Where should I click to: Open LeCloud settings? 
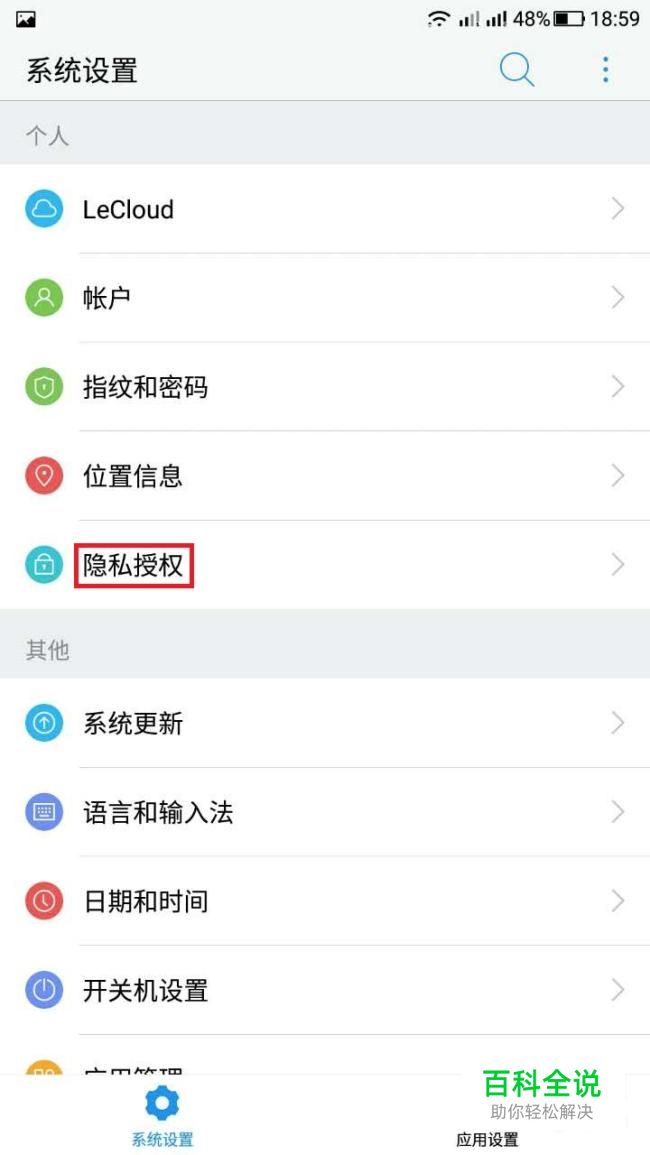click(325, 209)
